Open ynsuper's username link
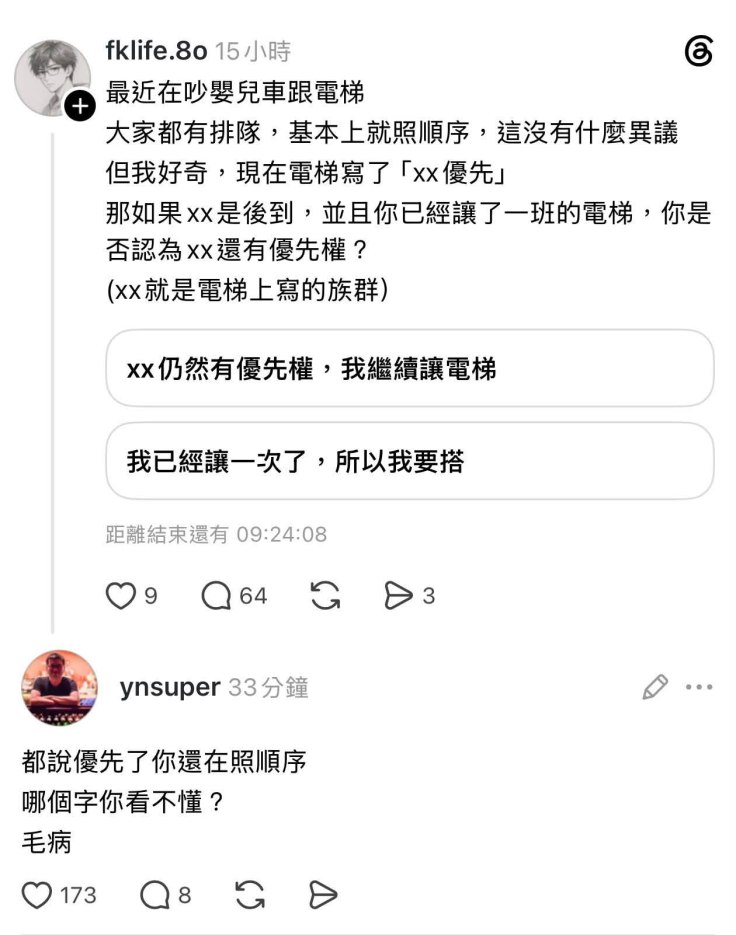 click(x=170, y=687)
